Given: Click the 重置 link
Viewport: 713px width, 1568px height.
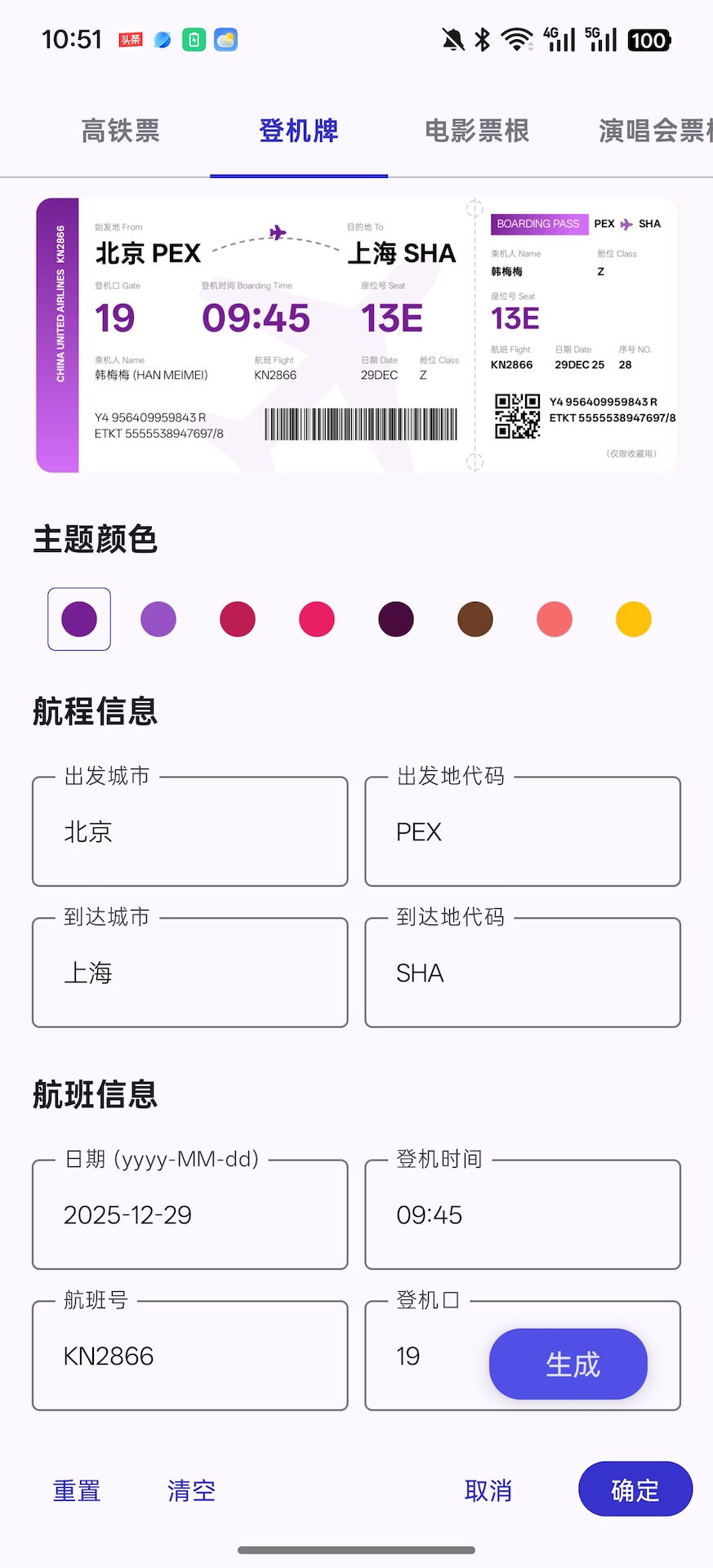Looking at the screenshot, I should click(76, 1490).
